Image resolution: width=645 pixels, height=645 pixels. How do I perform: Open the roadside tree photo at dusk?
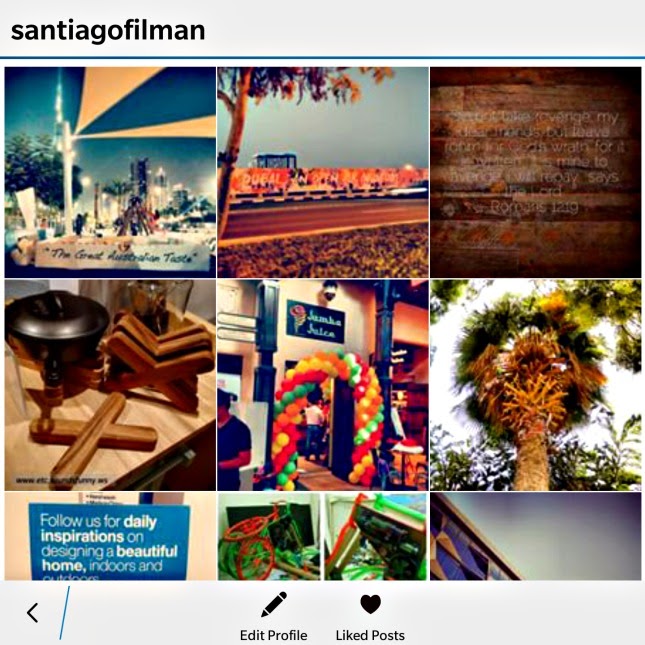click(x=323, y=172)
